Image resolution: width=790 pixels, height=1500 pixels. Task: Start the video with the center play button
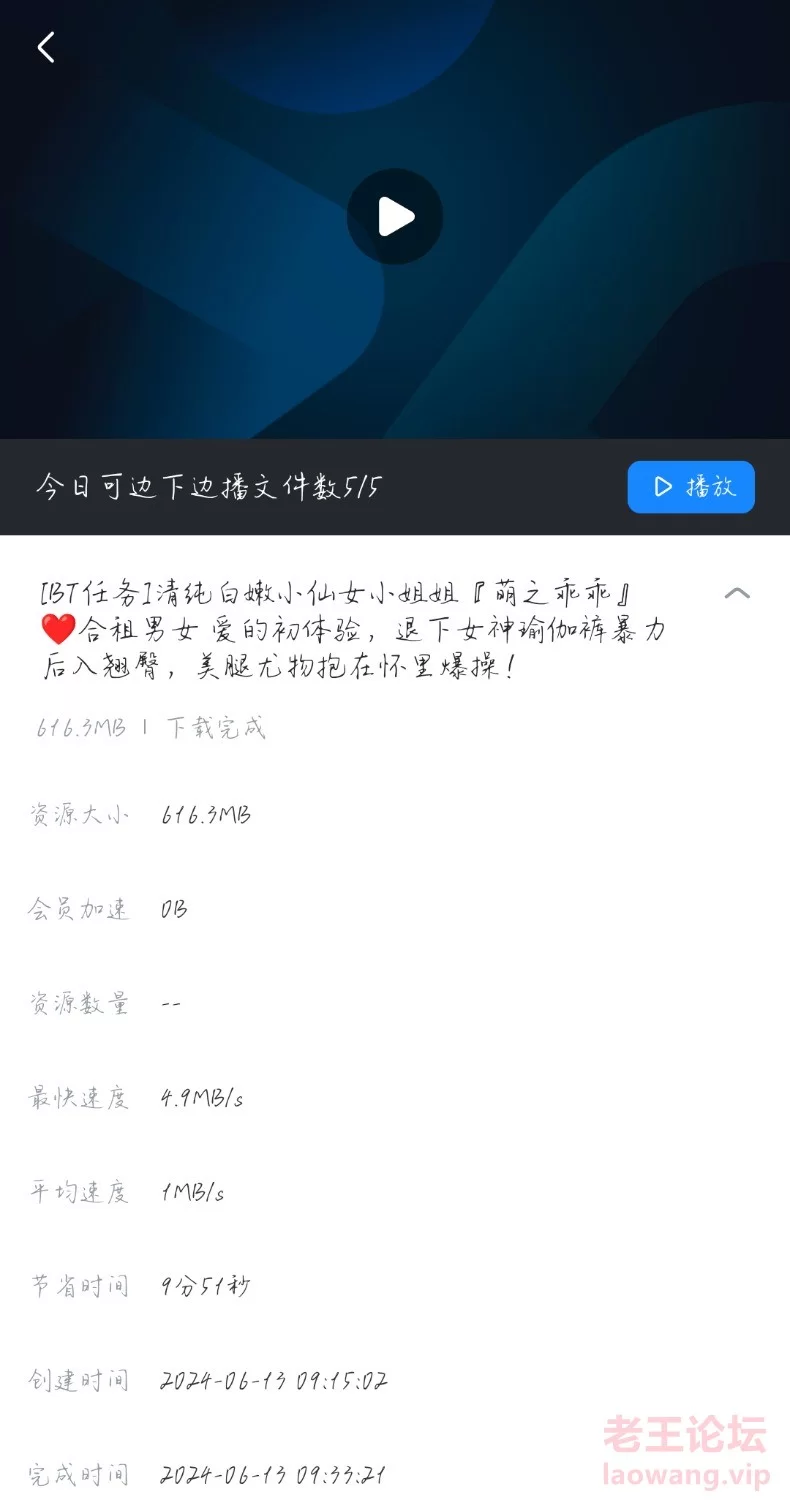tap(395, 217)
